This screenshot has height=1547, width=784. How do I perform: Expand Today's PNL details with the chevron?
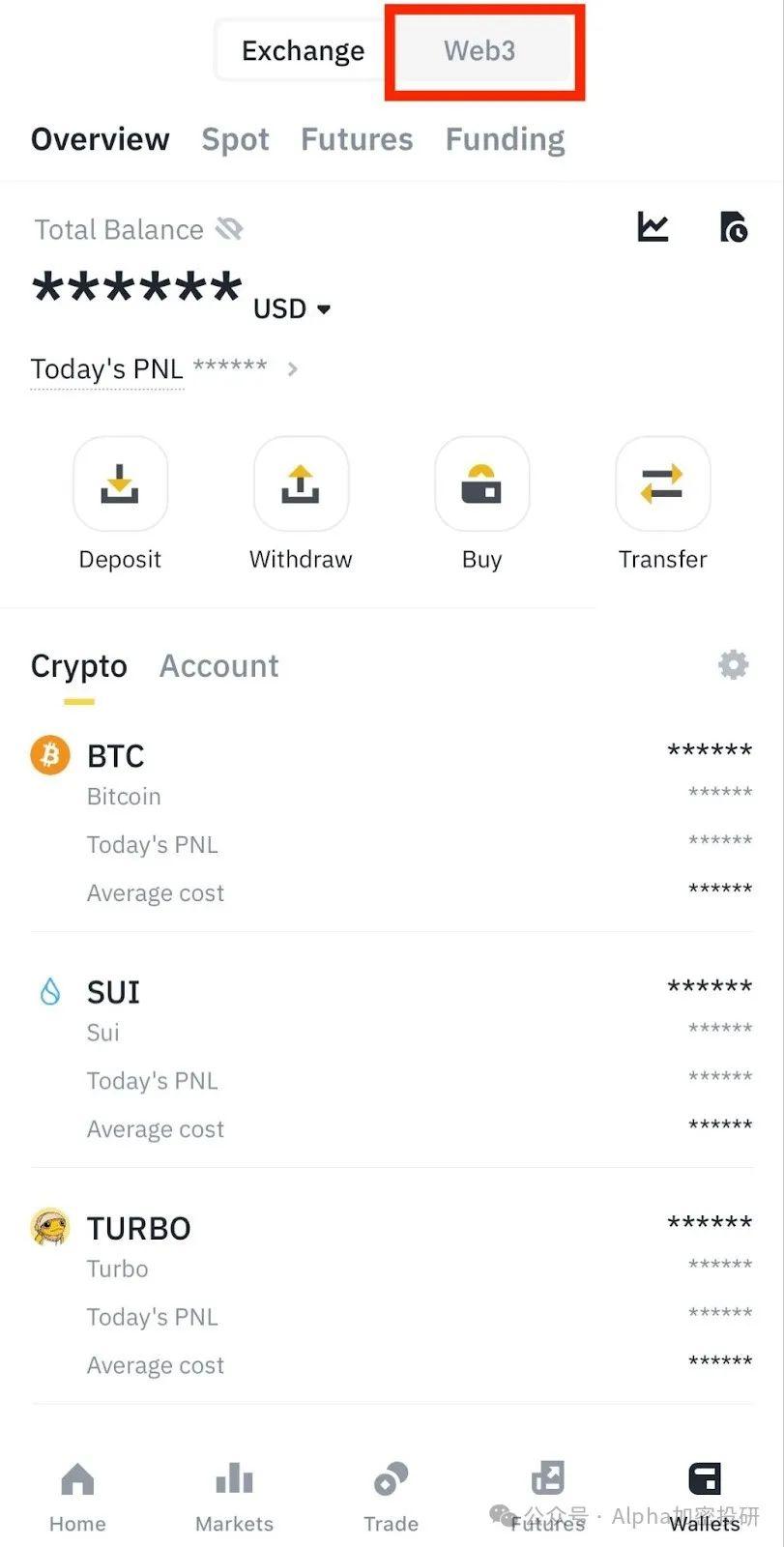pyautogui.click(x=292, y=368)
